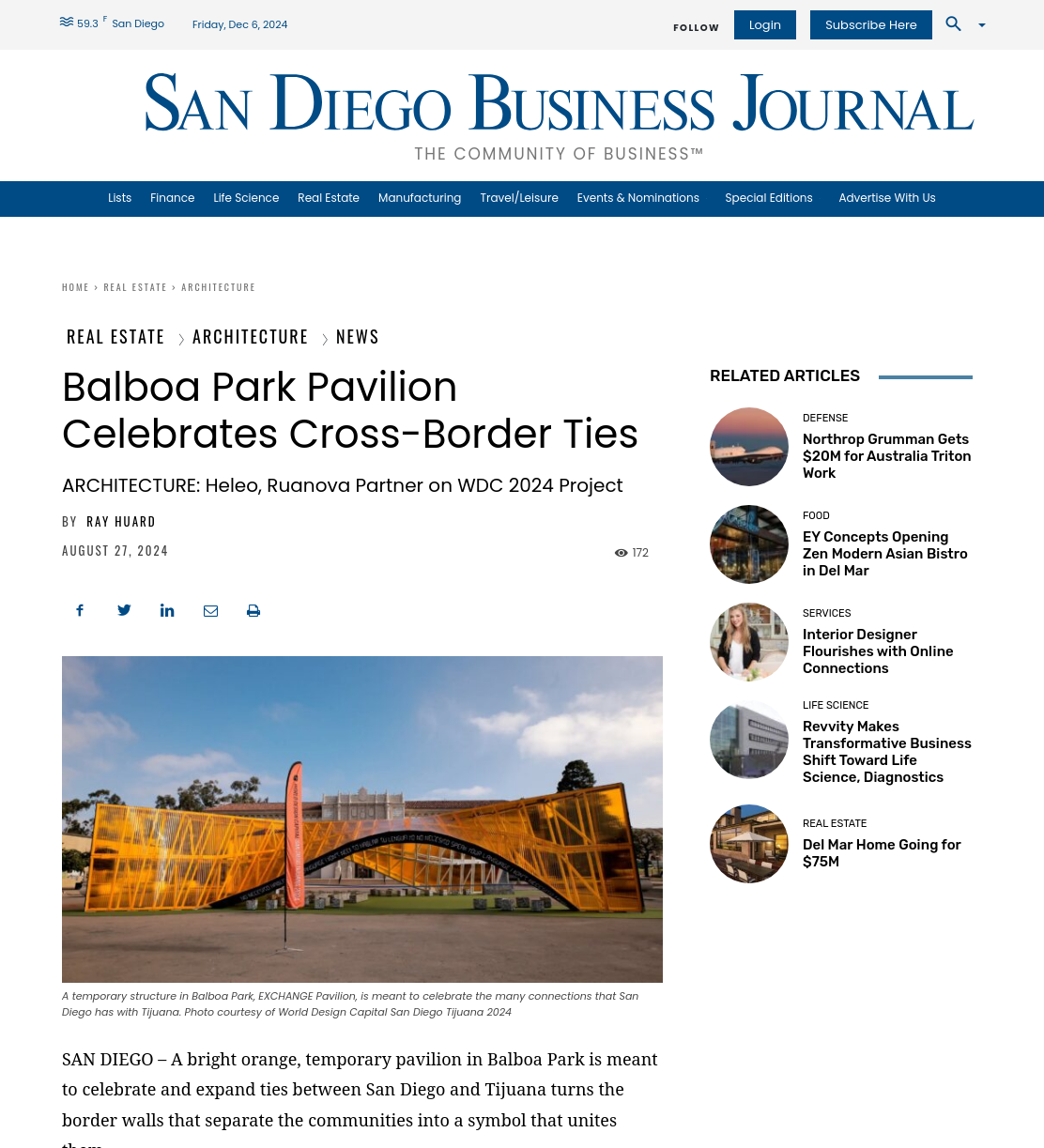Open the Lists menu item
This screenshot has height=1148, width=1044.
[119, 198]
